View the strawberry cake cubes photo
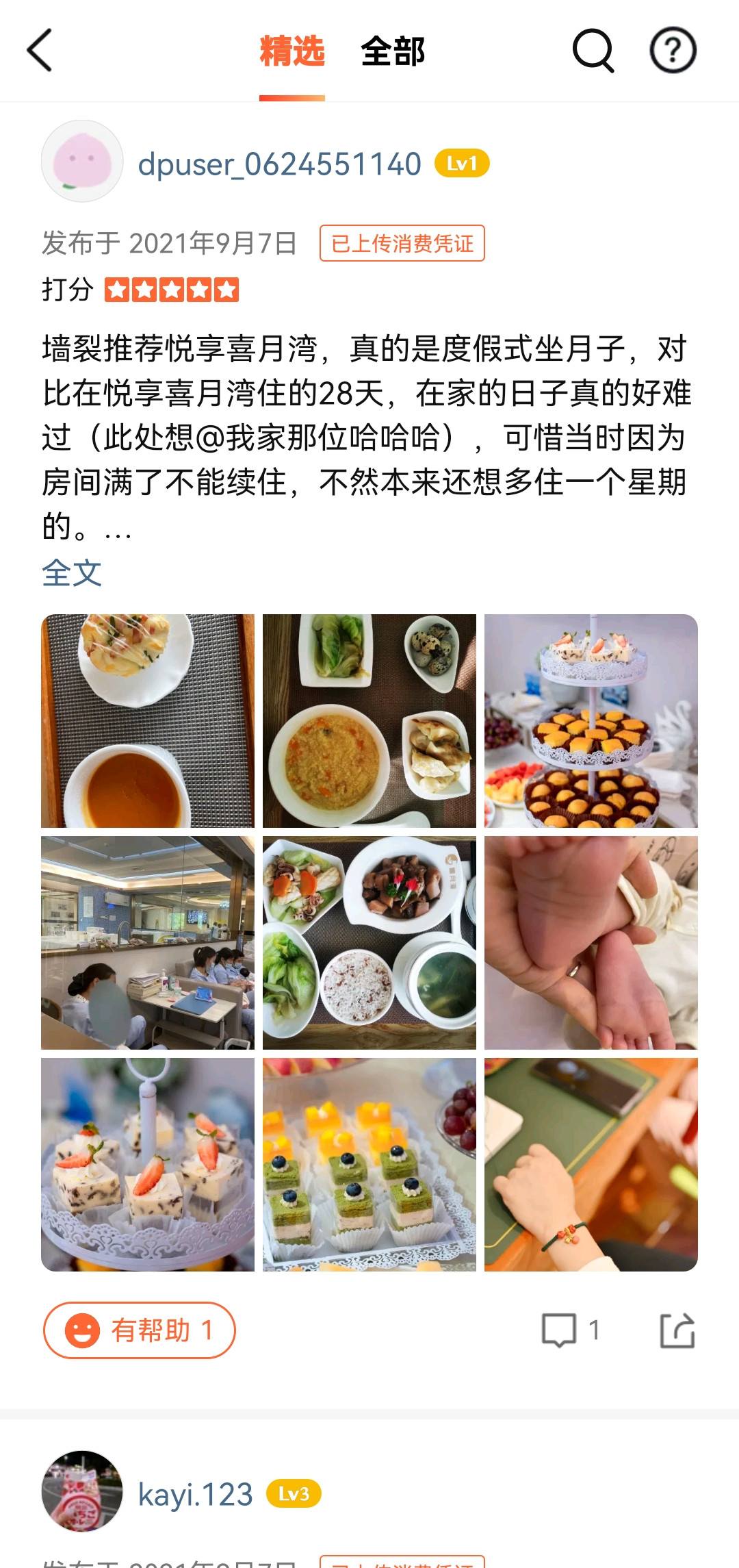739x1568 pixels. coord(148,1164)
